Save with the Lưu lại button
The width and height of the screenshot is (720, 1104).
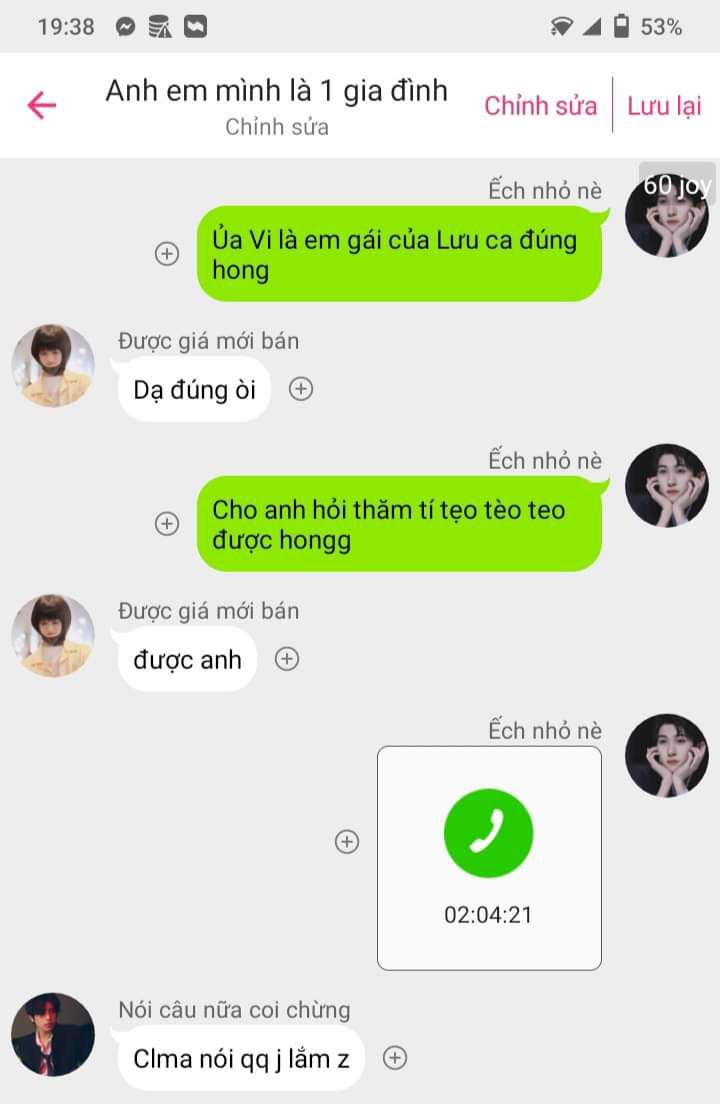coord(664,106)
